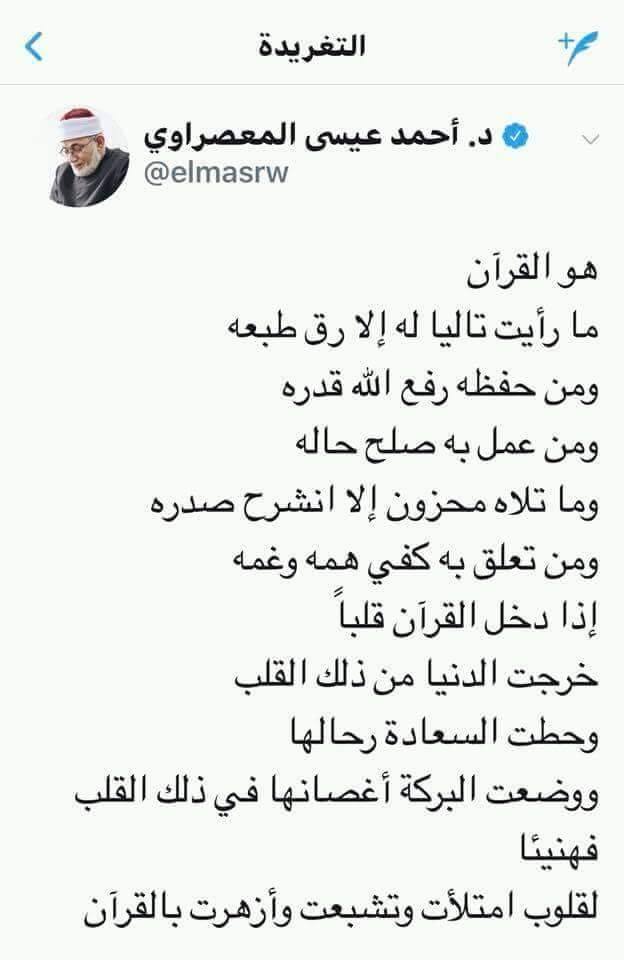Go back using the arrow icon
The width and height of the screenshot is (624, 960).
point(34,47)
